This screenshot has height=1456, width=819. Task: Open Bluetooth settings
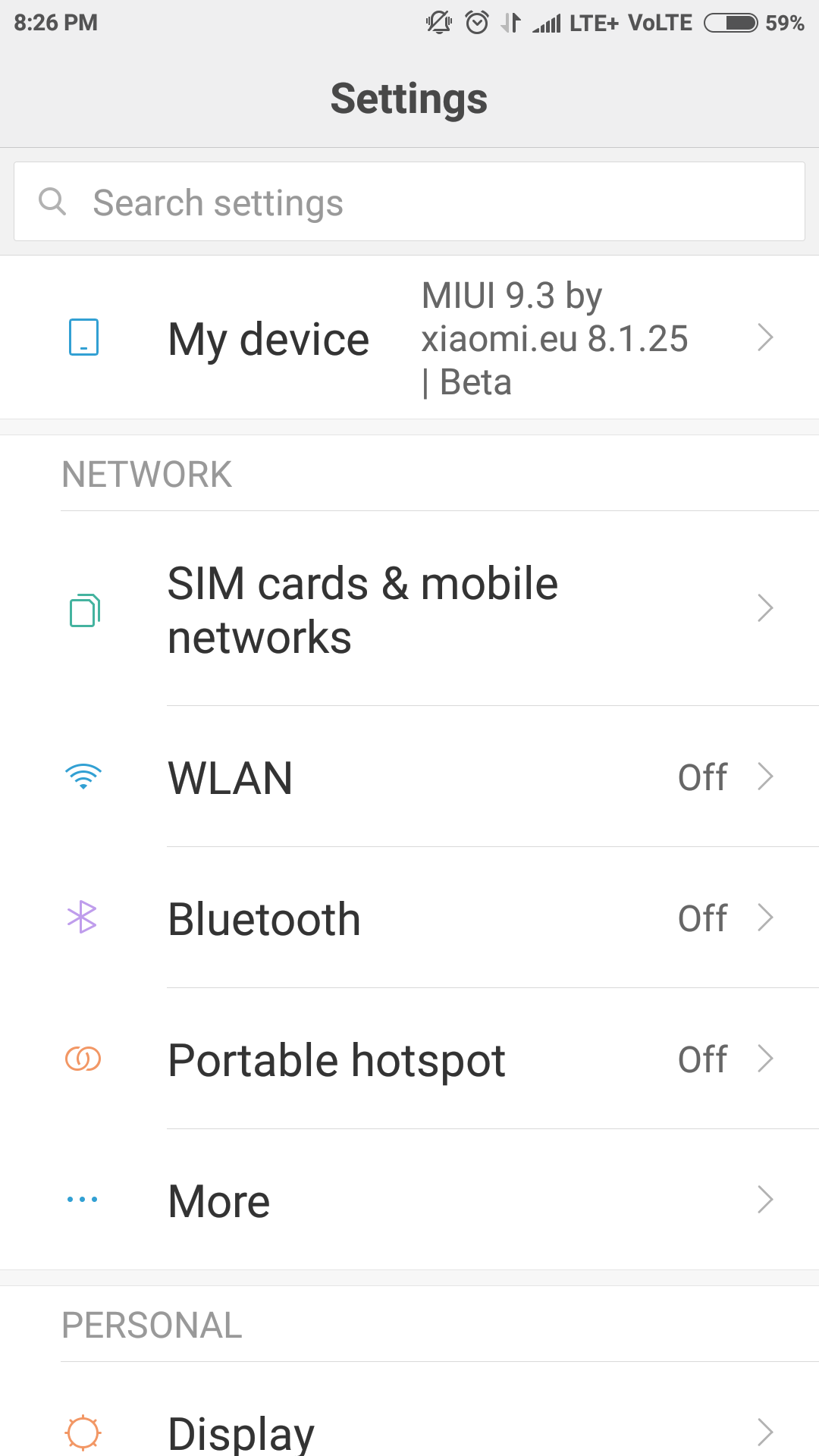409,918
